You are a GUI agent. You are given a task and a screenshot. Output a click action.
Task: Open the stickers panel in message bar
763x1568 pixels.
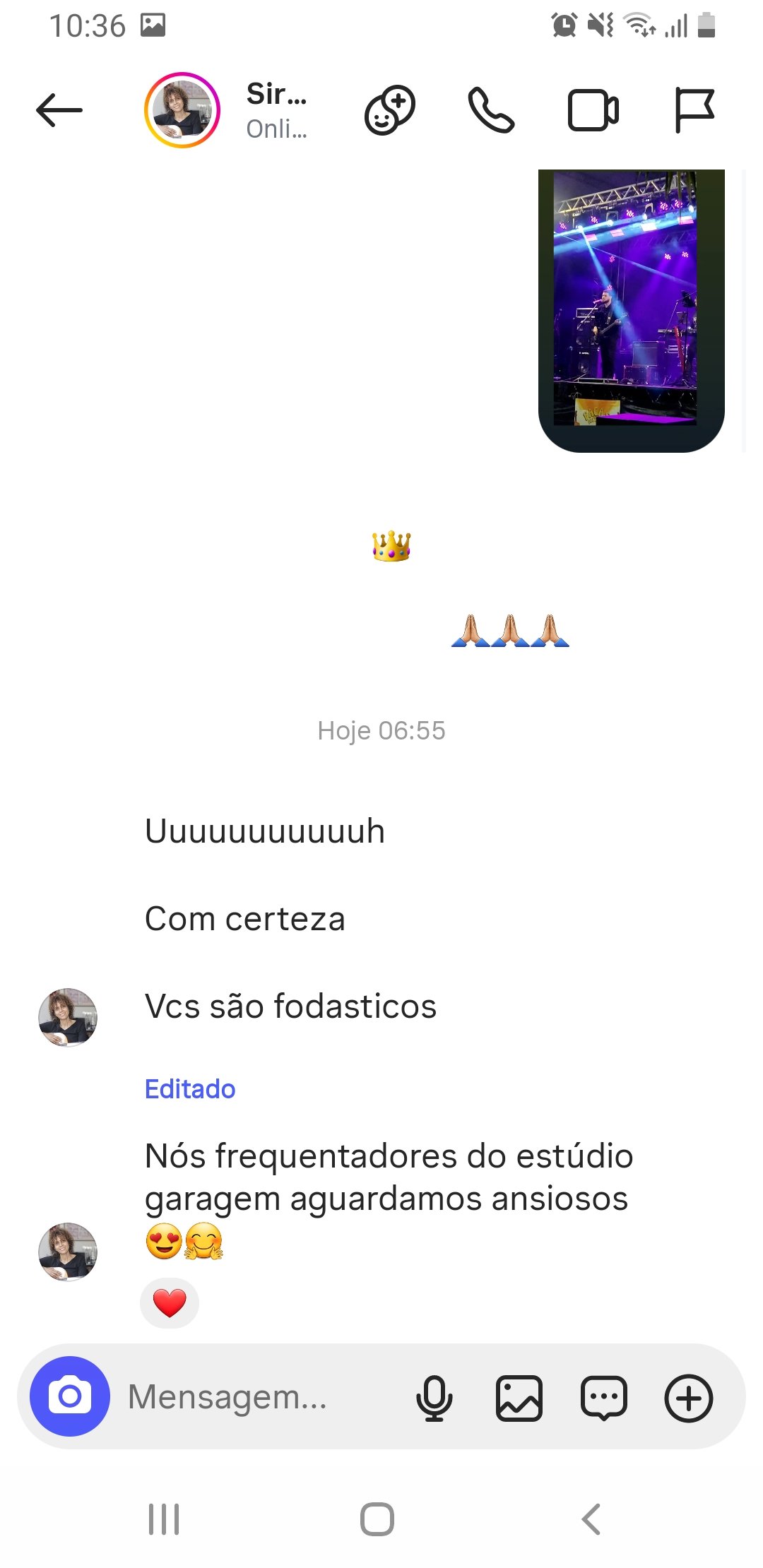click(605, 1398)
